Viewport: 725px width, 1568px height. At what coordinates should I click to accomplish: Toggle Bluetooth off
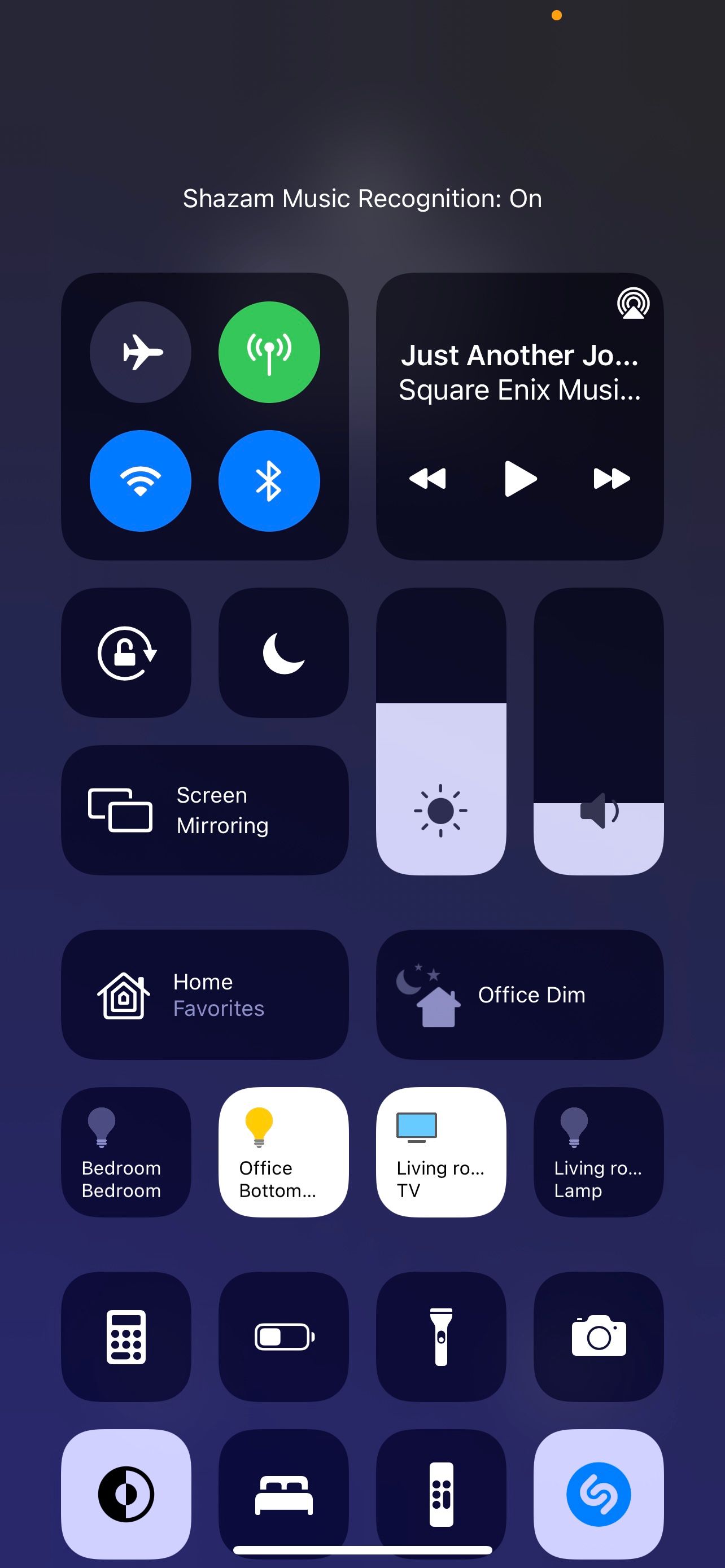269,481
